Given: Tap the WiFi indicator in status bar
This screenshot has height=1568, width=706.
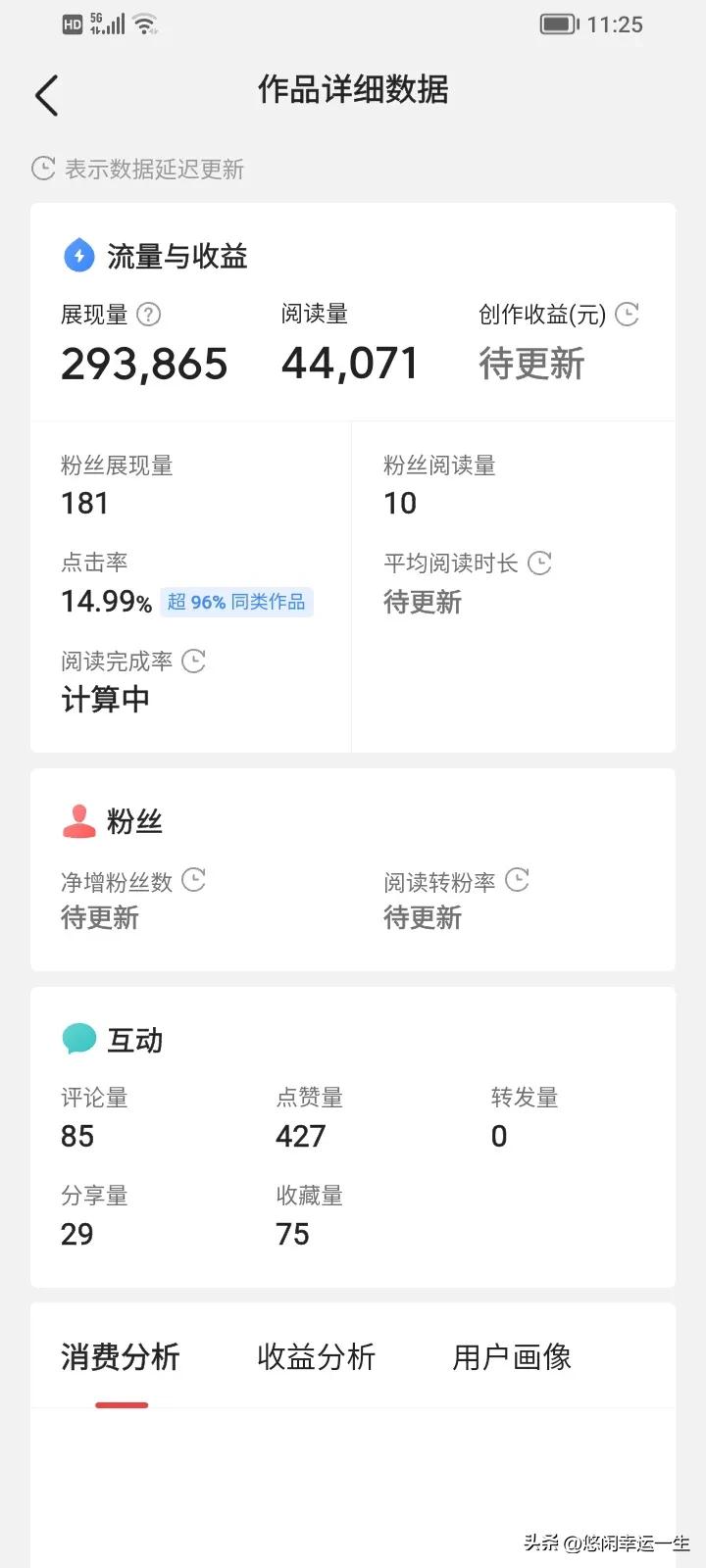Looking at the screenshot, I should click(x=146, y=23).
